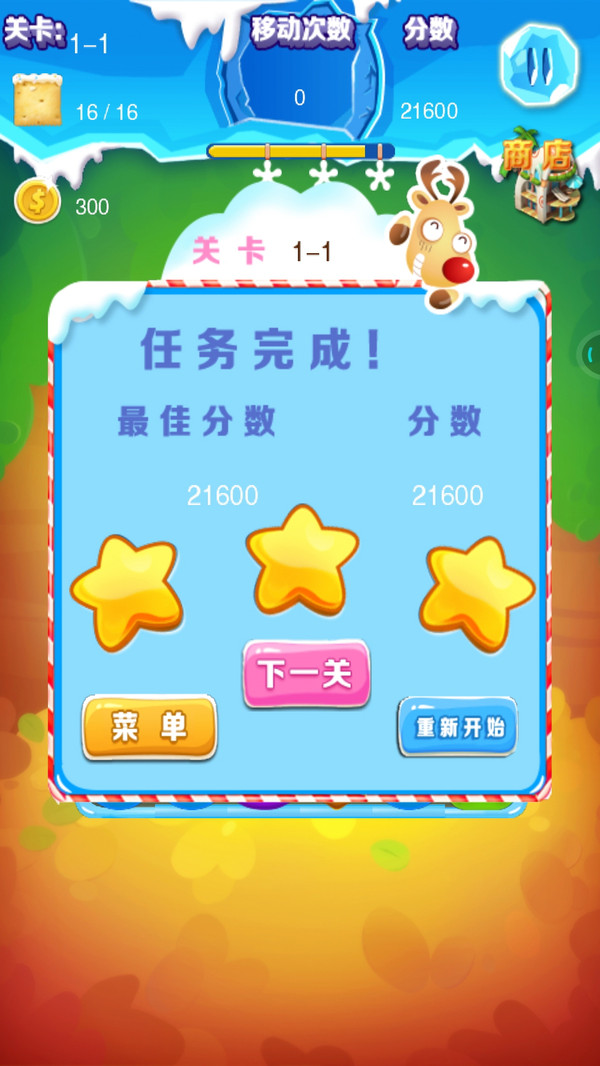Screen dimensions: 600x1066
Task: Pause the game with the ice pause icon
Action: coord(539,63)
